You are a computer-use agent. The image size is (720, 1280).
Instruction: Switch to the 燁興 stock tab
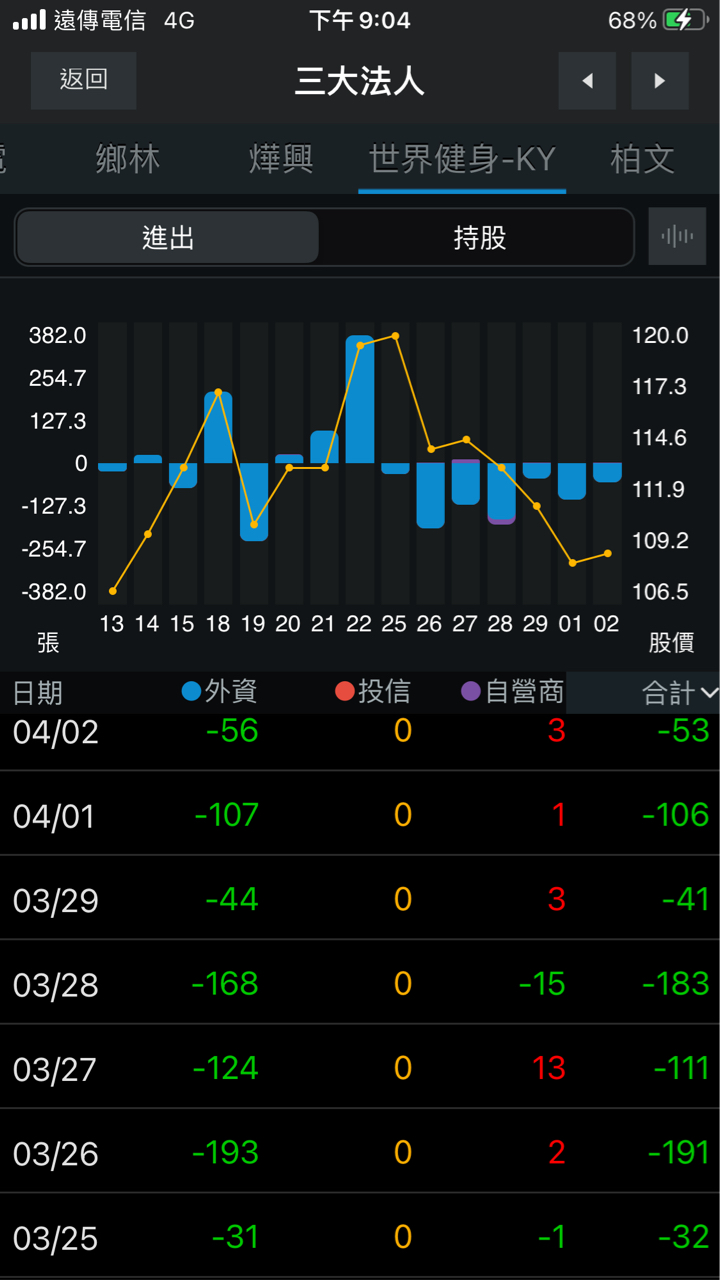pyautogui.click(x=281, y=159)
